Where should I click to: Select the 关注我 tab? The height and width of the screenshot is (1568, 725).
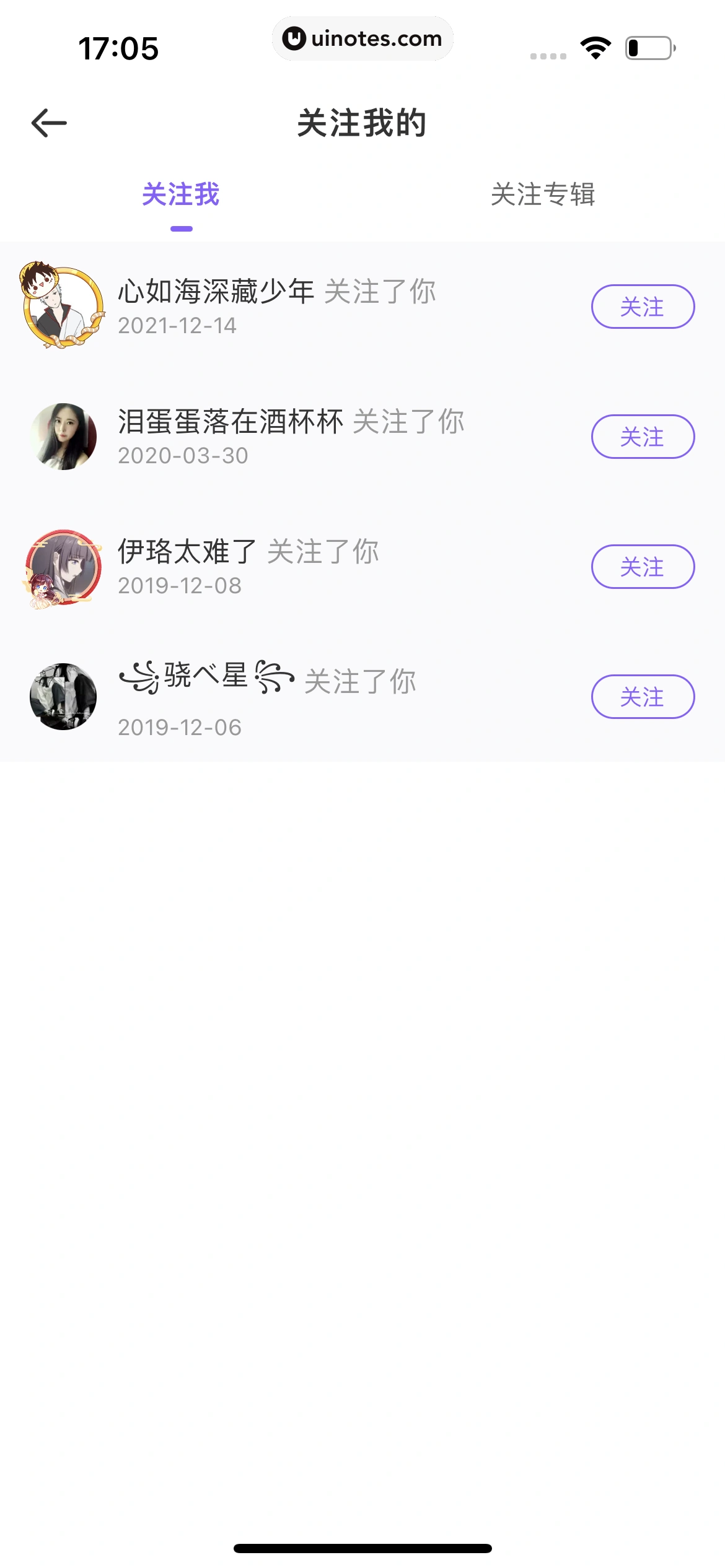(181, 194)
